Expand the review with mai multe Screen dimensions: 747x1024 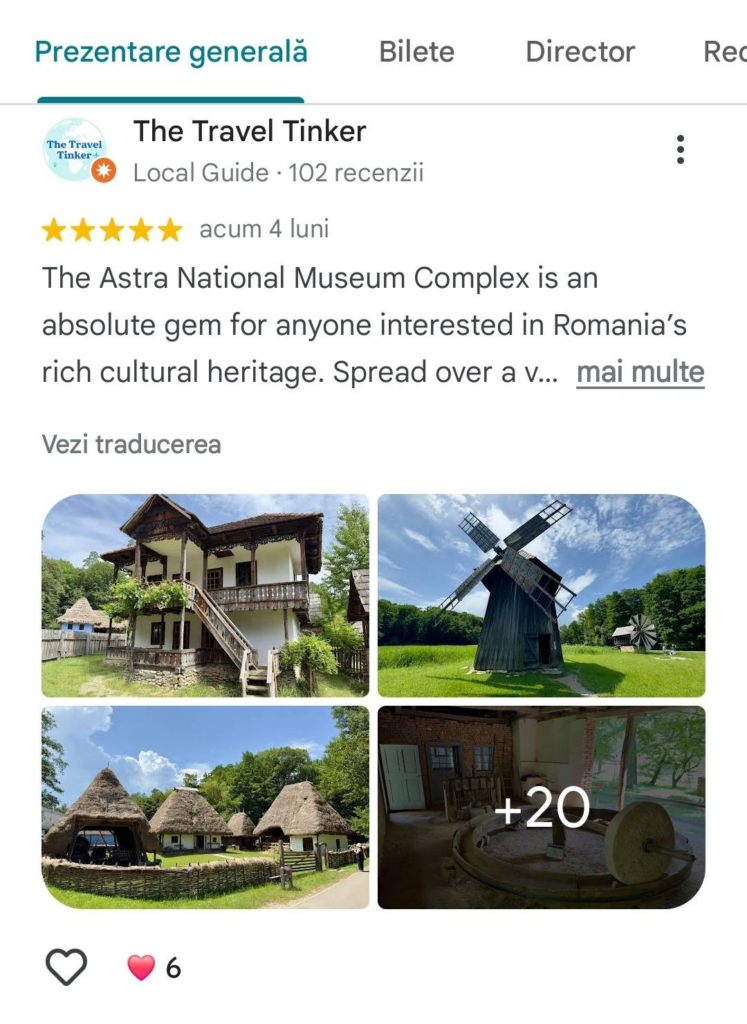coord(640,373)
